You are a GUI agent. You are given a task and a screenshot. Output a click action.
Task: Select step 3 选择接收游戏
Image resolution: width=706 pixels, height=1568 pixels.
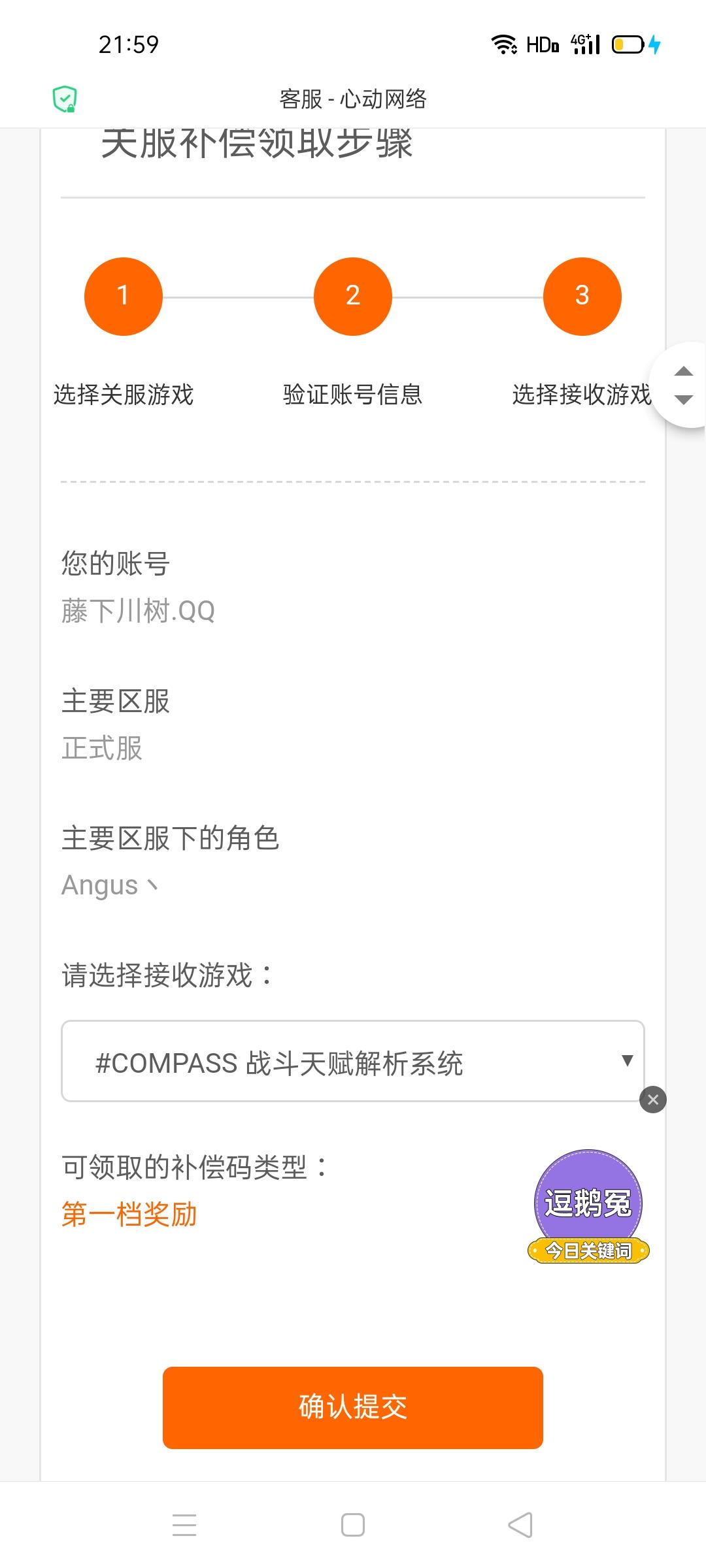point(582,296)
